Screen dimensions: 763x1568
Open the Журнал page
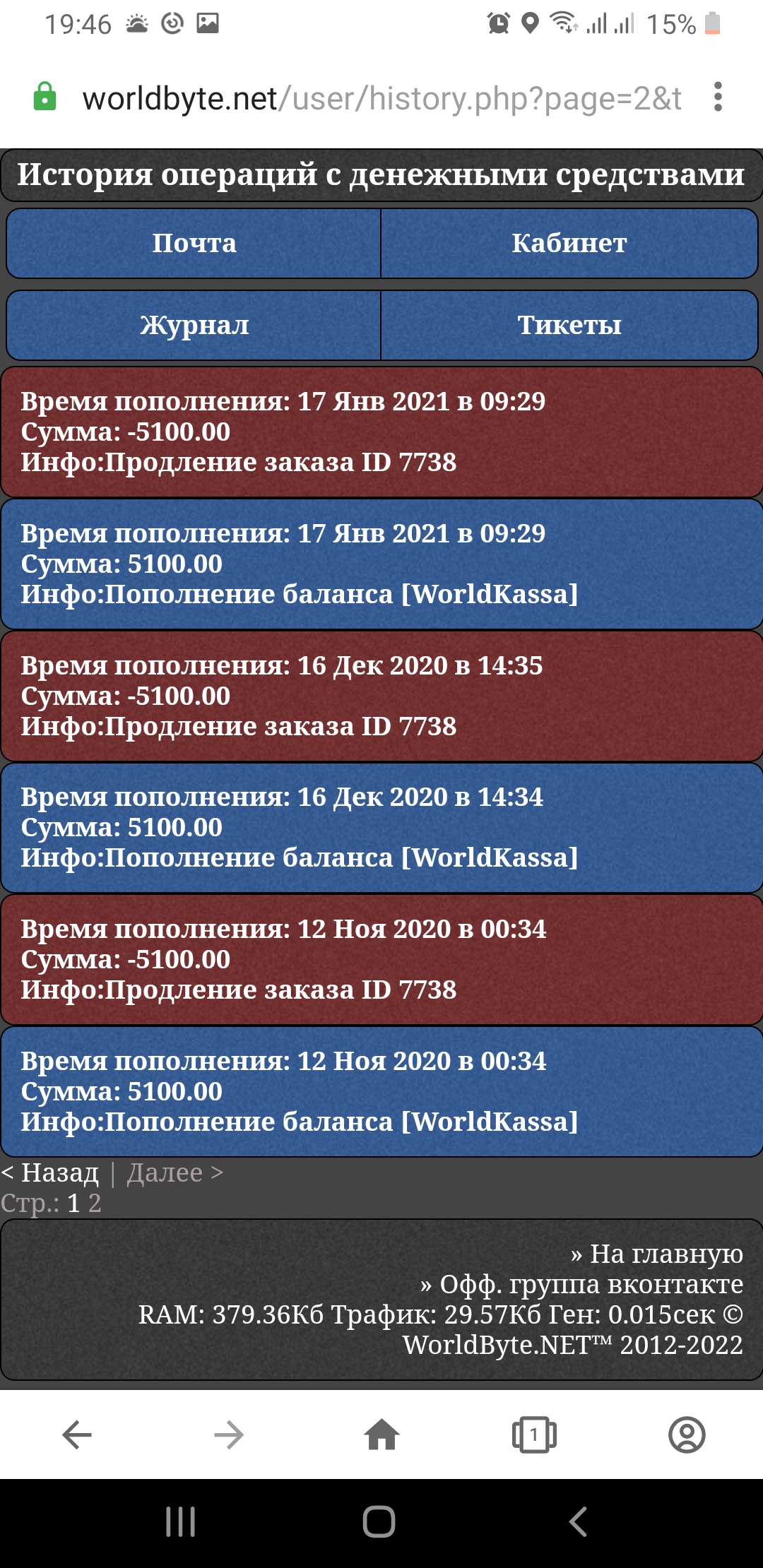pyautogui.click(x=194, y=326)
